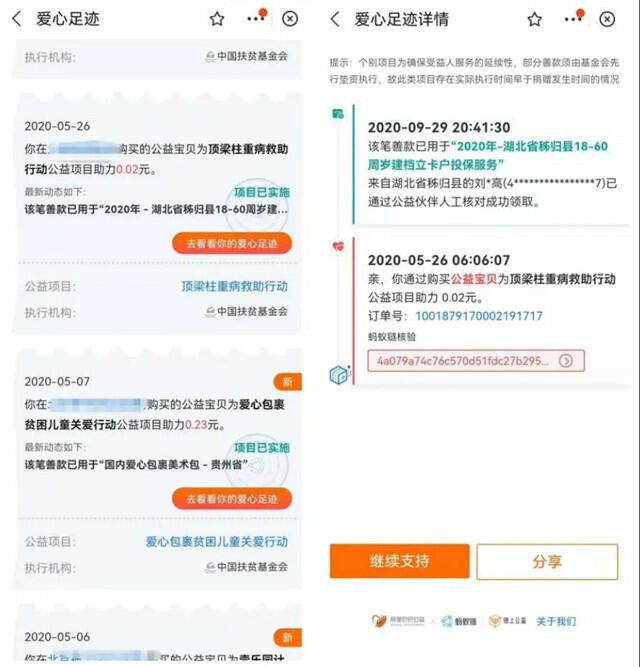Star the 爱心足迹详情 page
This screenshot has height=667, width=640.
click(x=535, y=19)
